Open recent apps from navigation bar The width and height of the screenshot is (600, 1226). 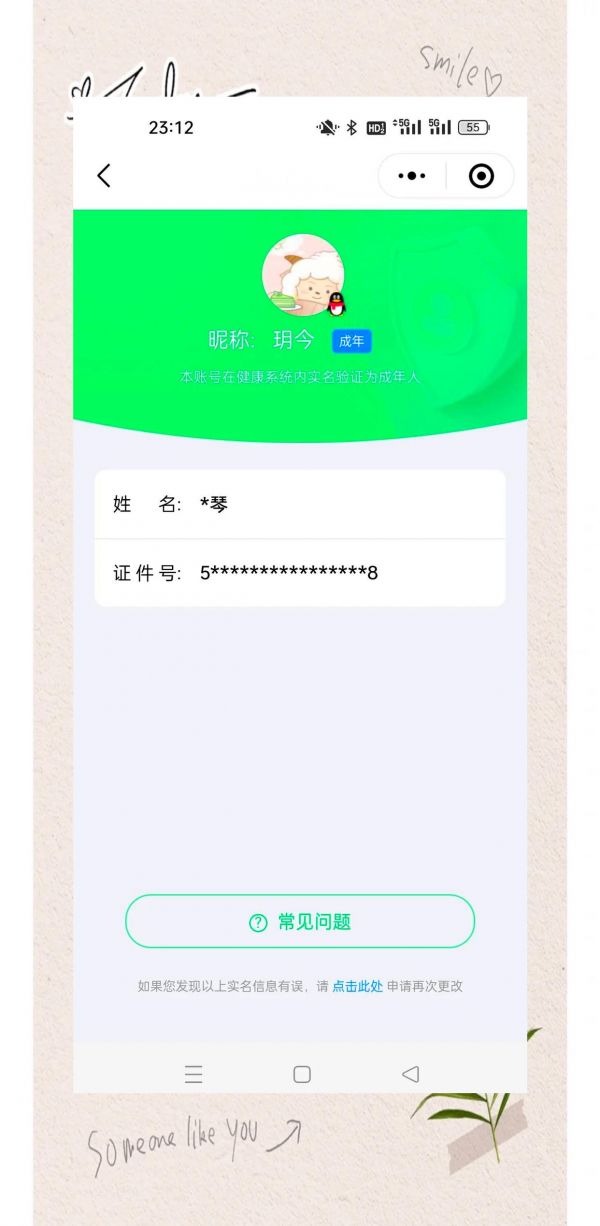pyautogui.click(x=194, y=1074)
